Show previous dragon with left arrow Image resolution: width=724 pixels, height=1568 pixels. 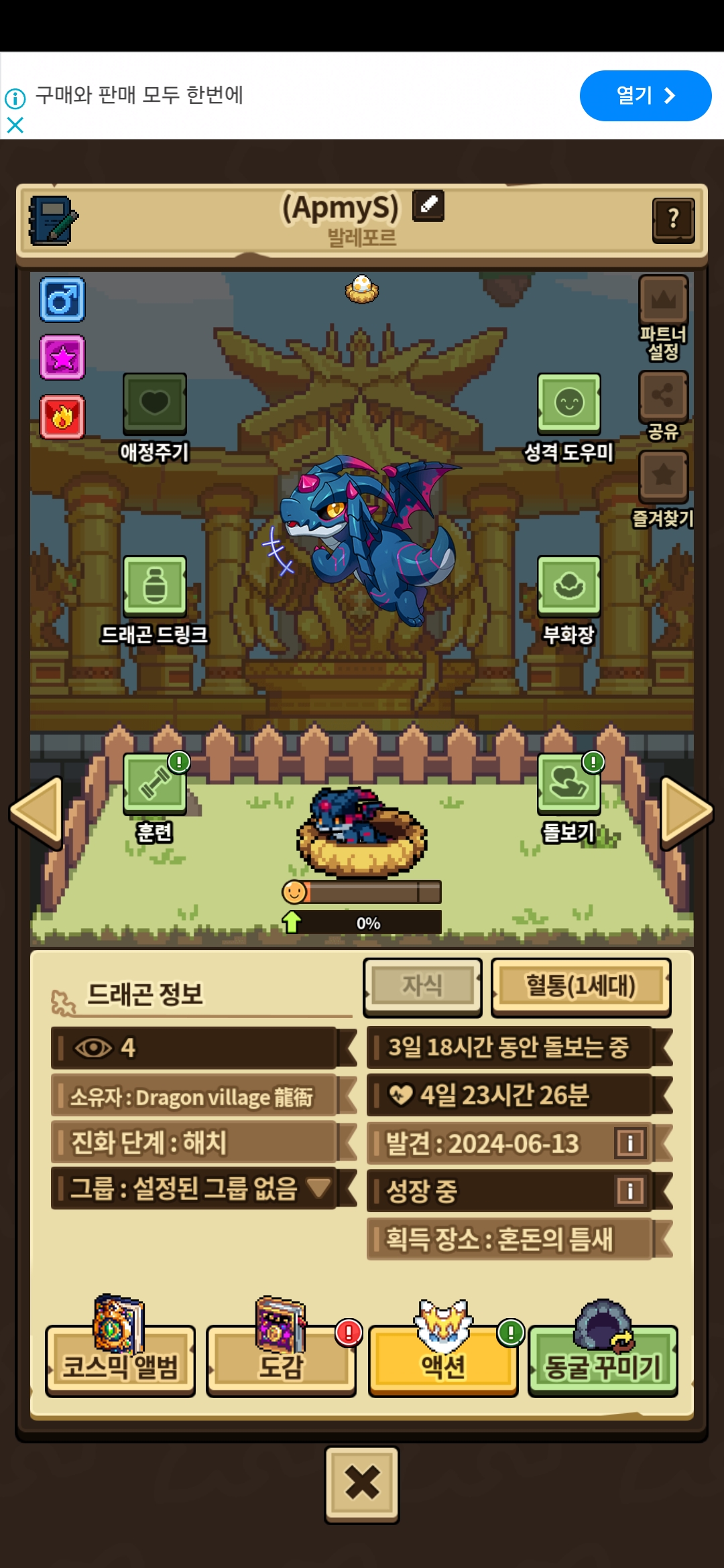[x=37, y=811]
